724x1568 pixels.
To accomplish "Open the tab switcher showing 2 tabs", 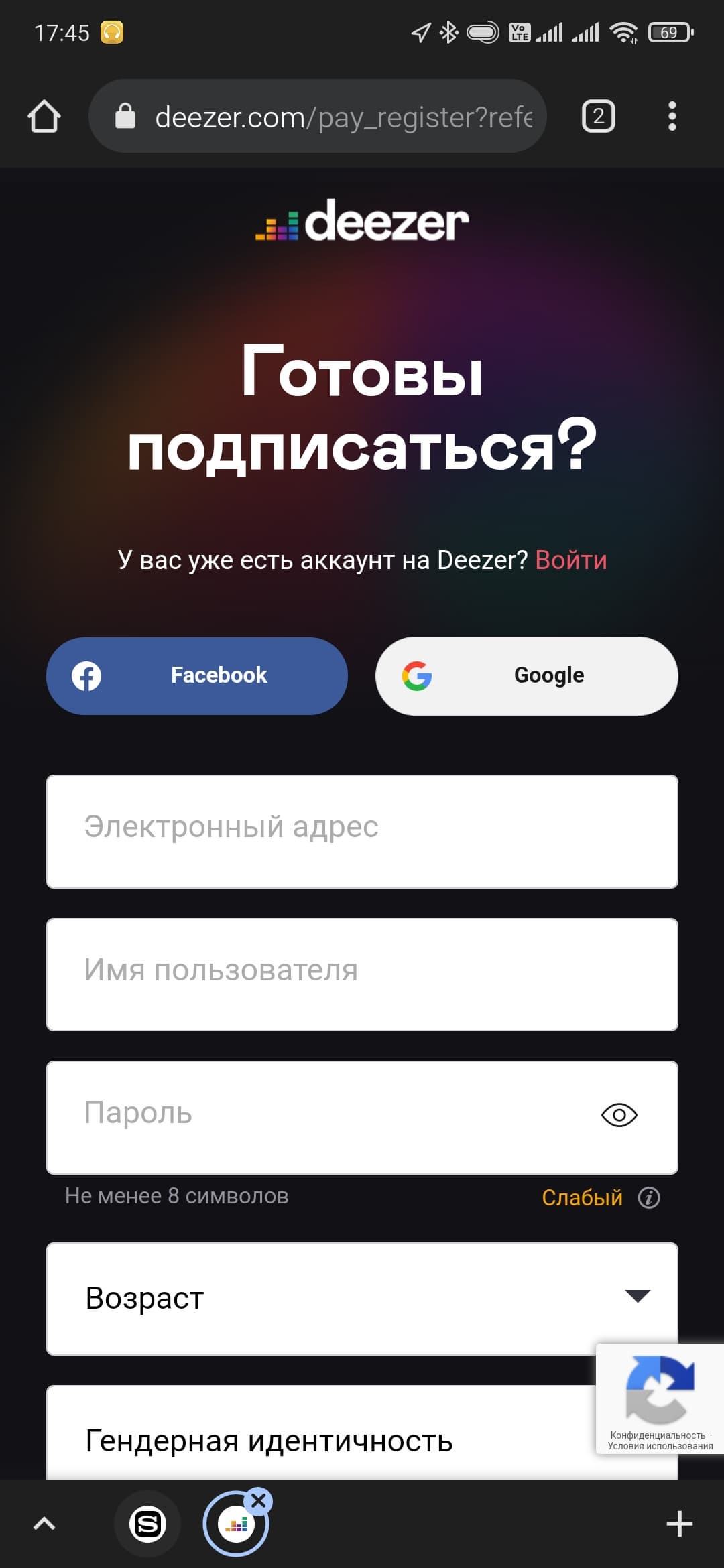I will pyautogui.click(x=598, y=117).
